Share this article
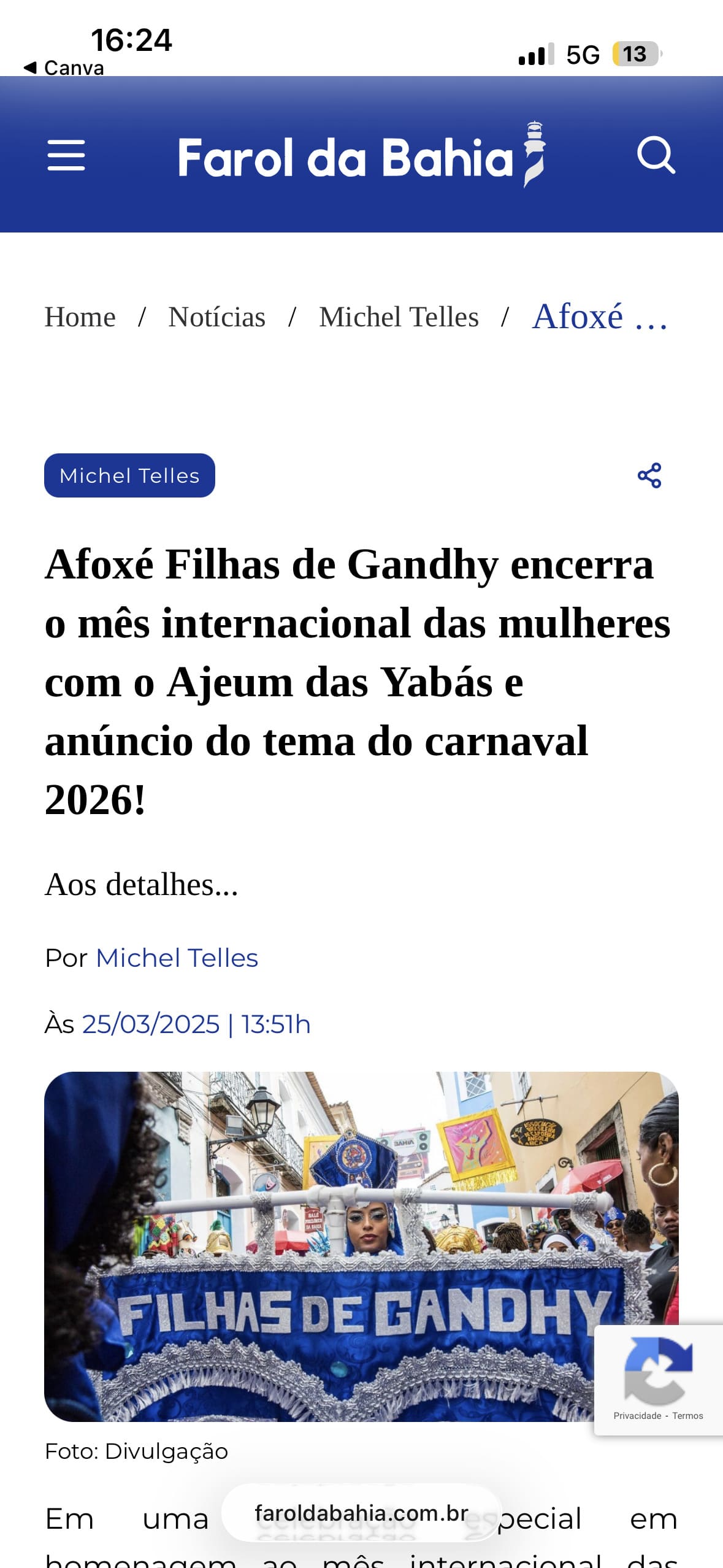The width and height of the screenshot is (723, 1568). click(649, 475)
